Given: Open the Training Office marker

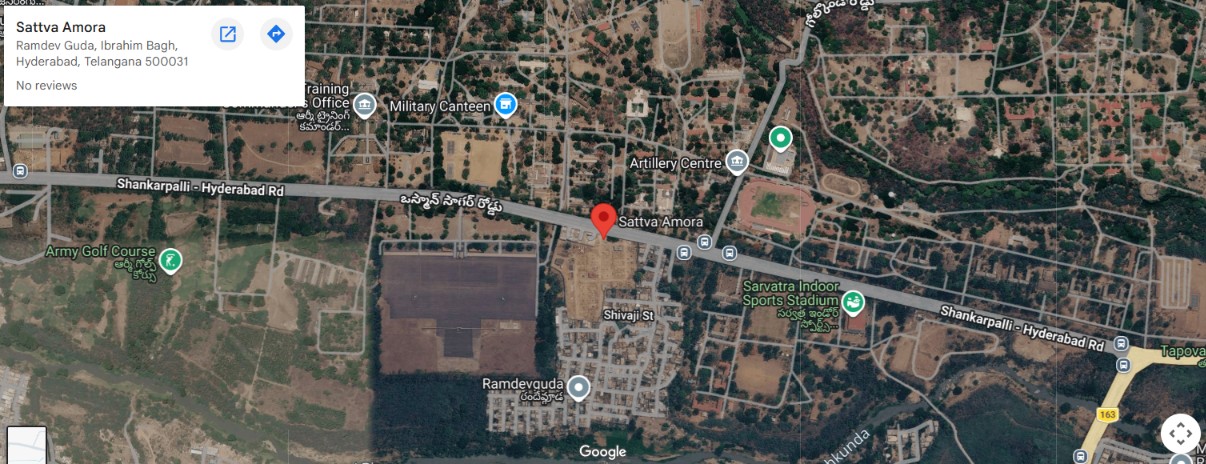Looking at the screenshot, I should 364,104.
